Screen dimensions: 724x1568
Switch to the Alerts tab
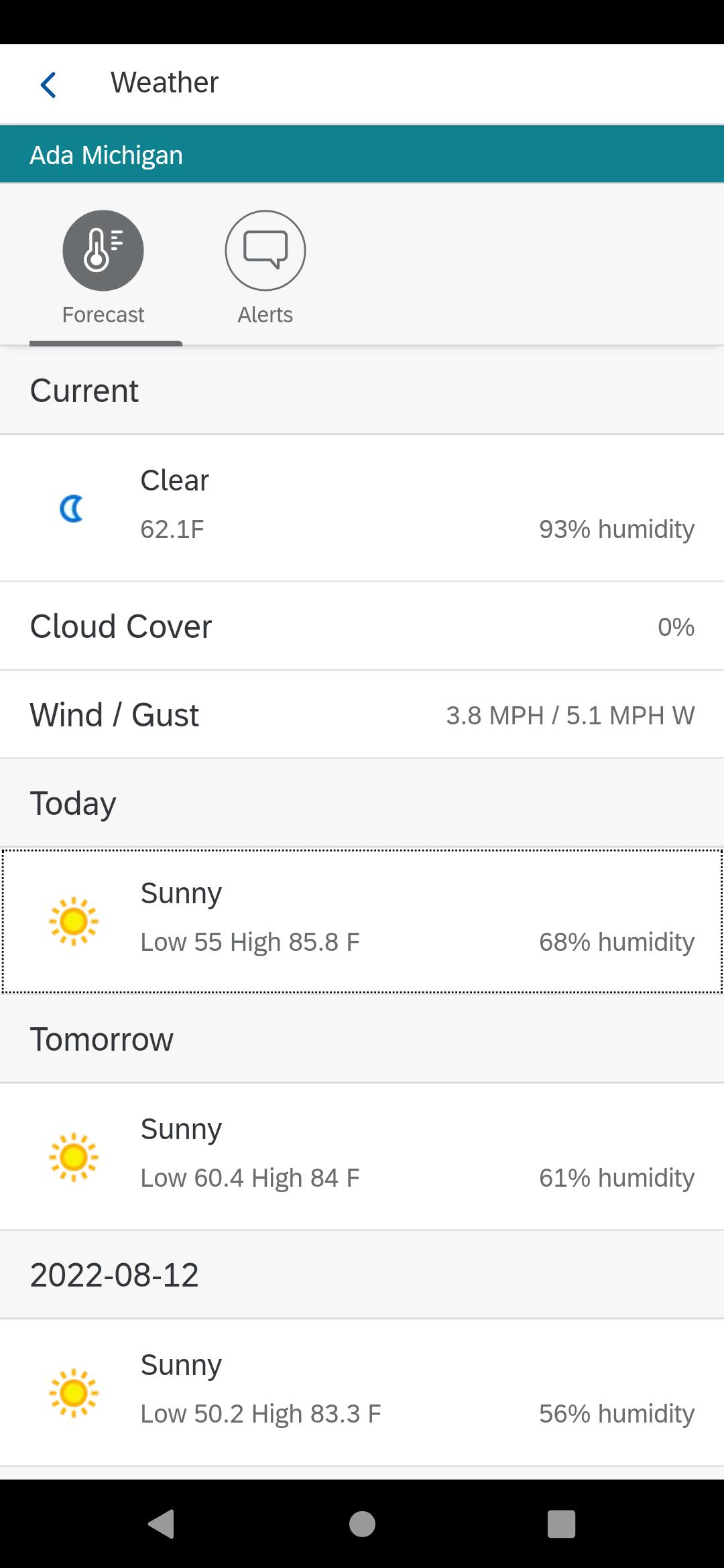(265, 269)
